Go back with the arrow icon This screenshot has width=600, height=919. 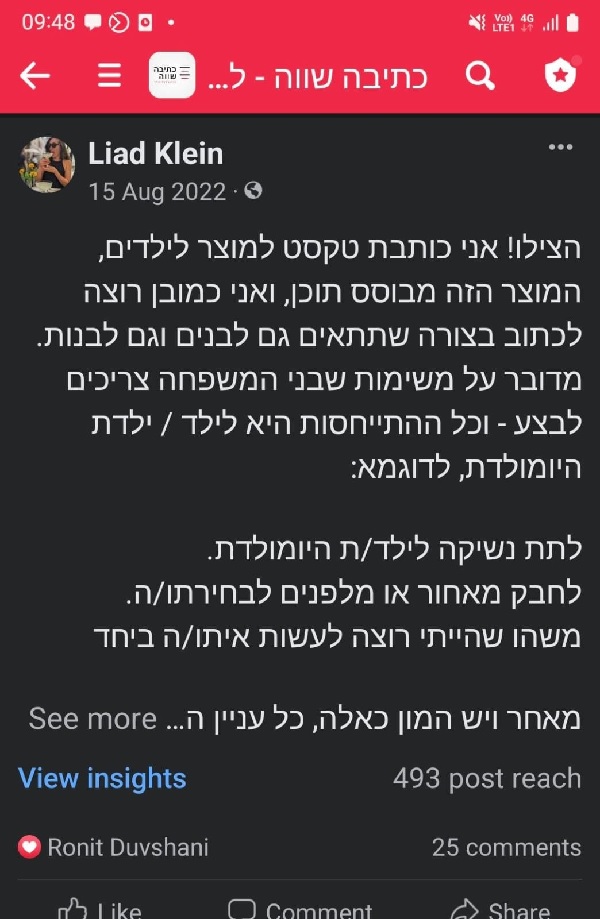coord(35,76)
